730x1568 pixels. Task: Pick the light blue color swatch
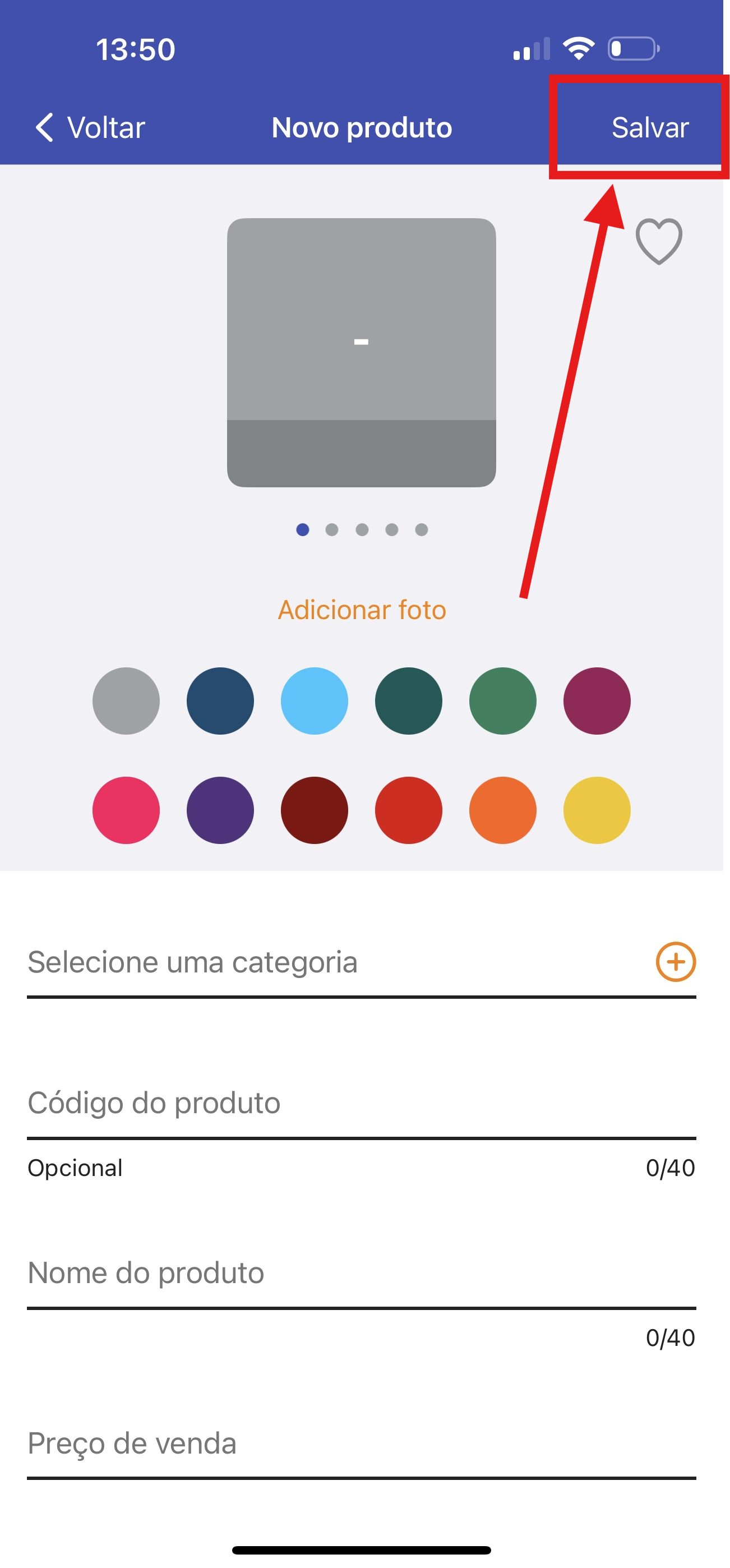coord(315,700)
